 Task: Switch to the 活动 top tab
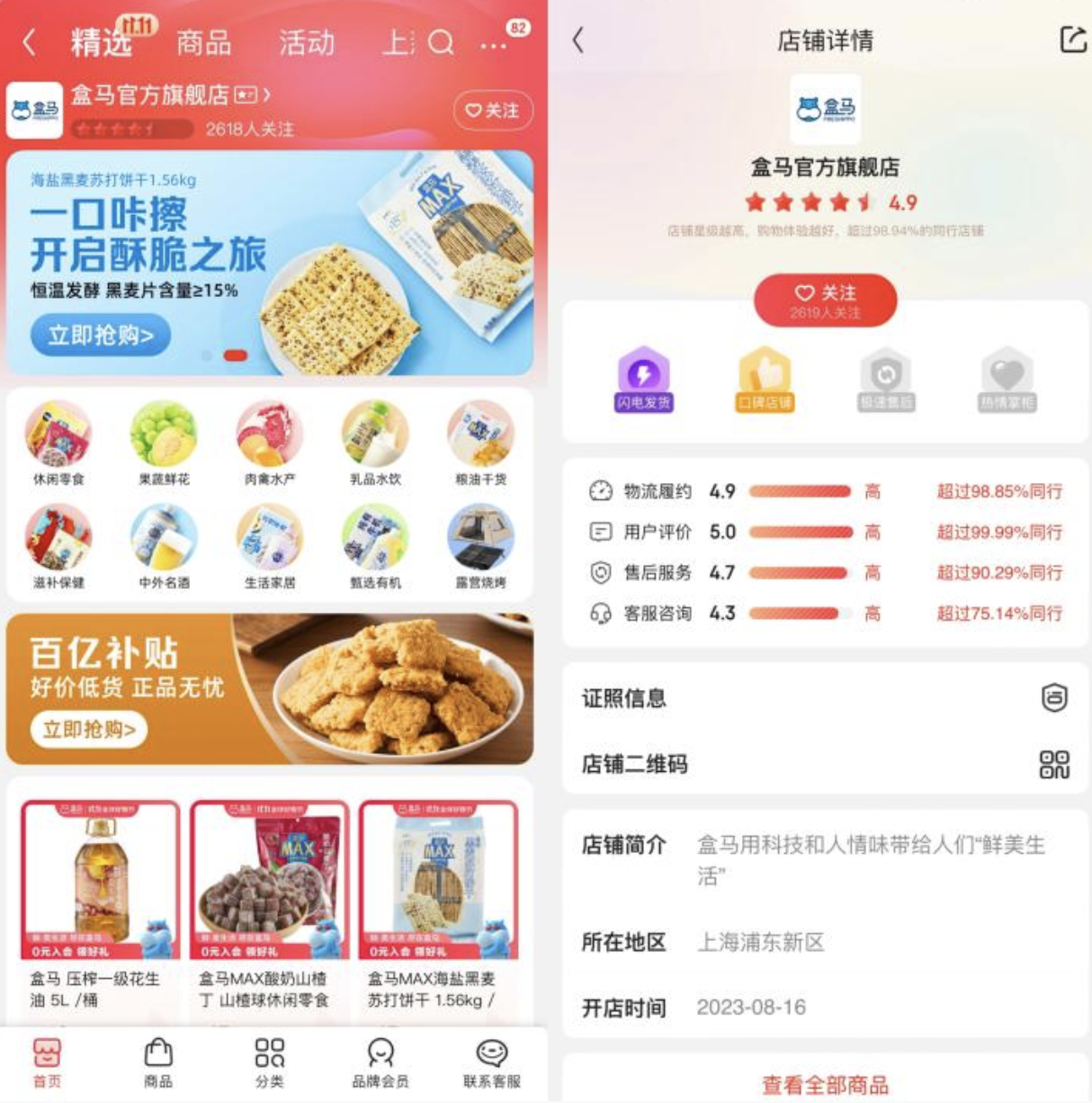pos(306,42)
